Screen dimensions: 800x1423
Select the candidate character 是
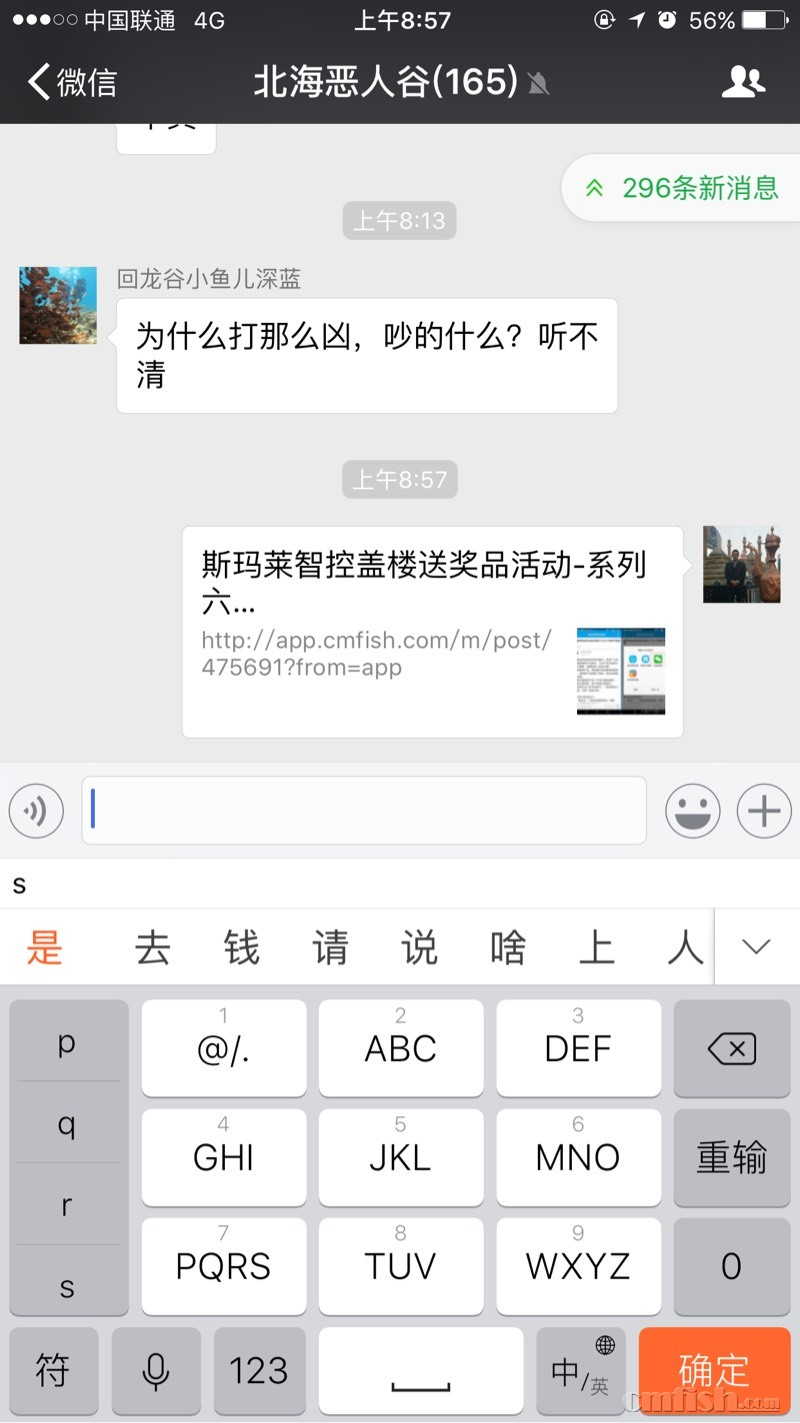(x=45, y=947)
